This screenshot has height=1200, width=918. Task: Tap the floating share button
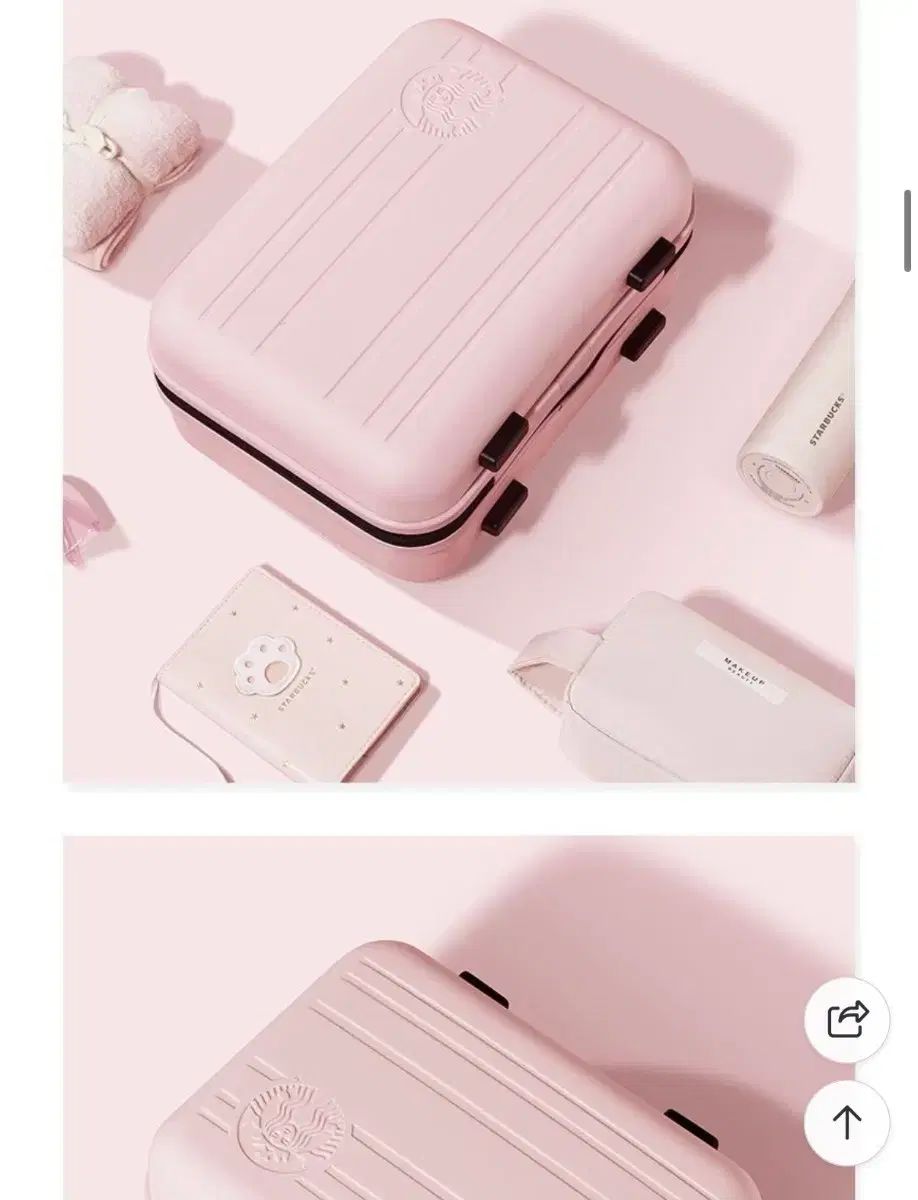coord(847,1020)
